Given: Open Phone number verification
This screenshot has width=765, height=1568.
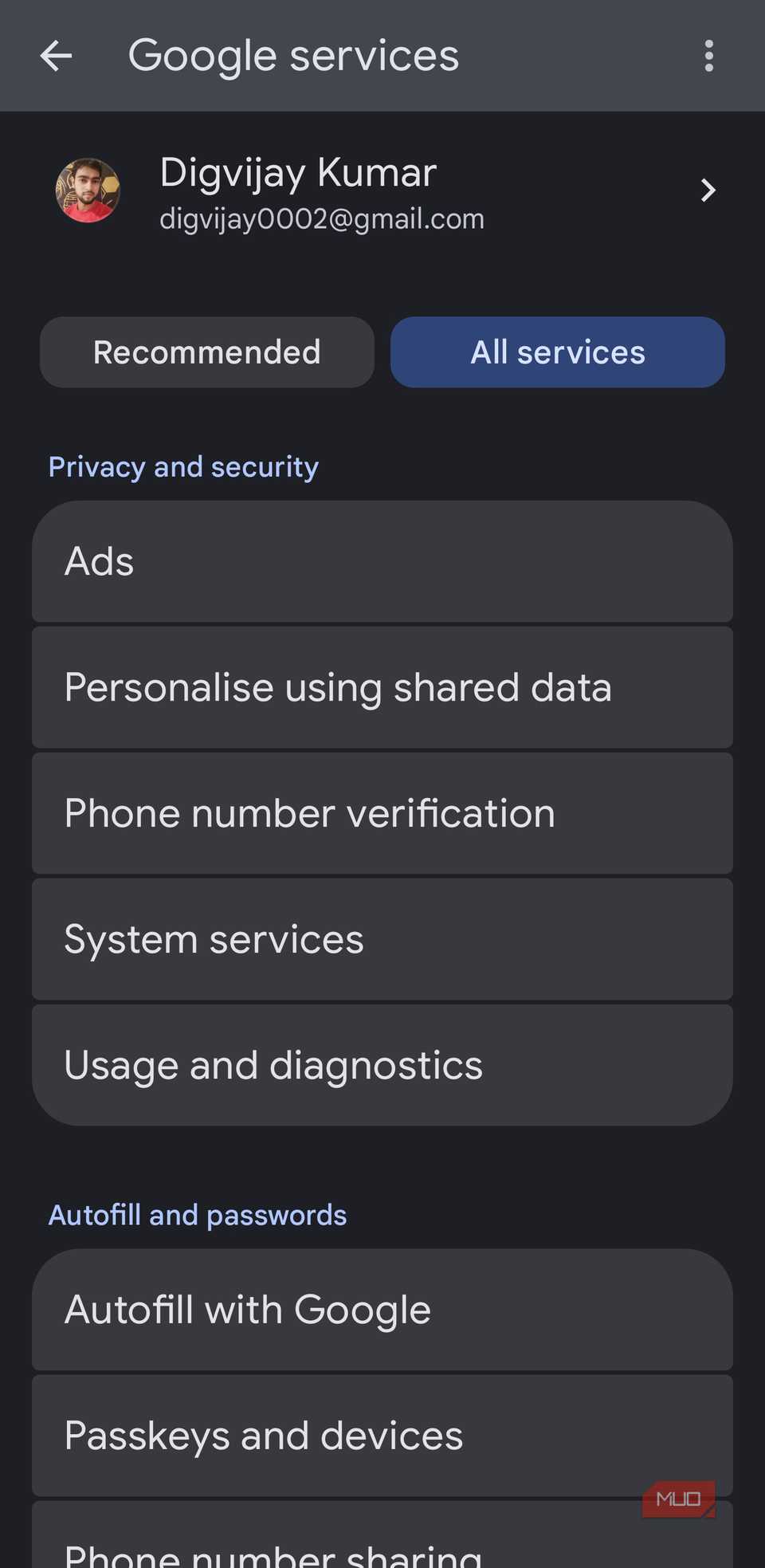Looking at the screenshot, I should click(x=382, y=813).
